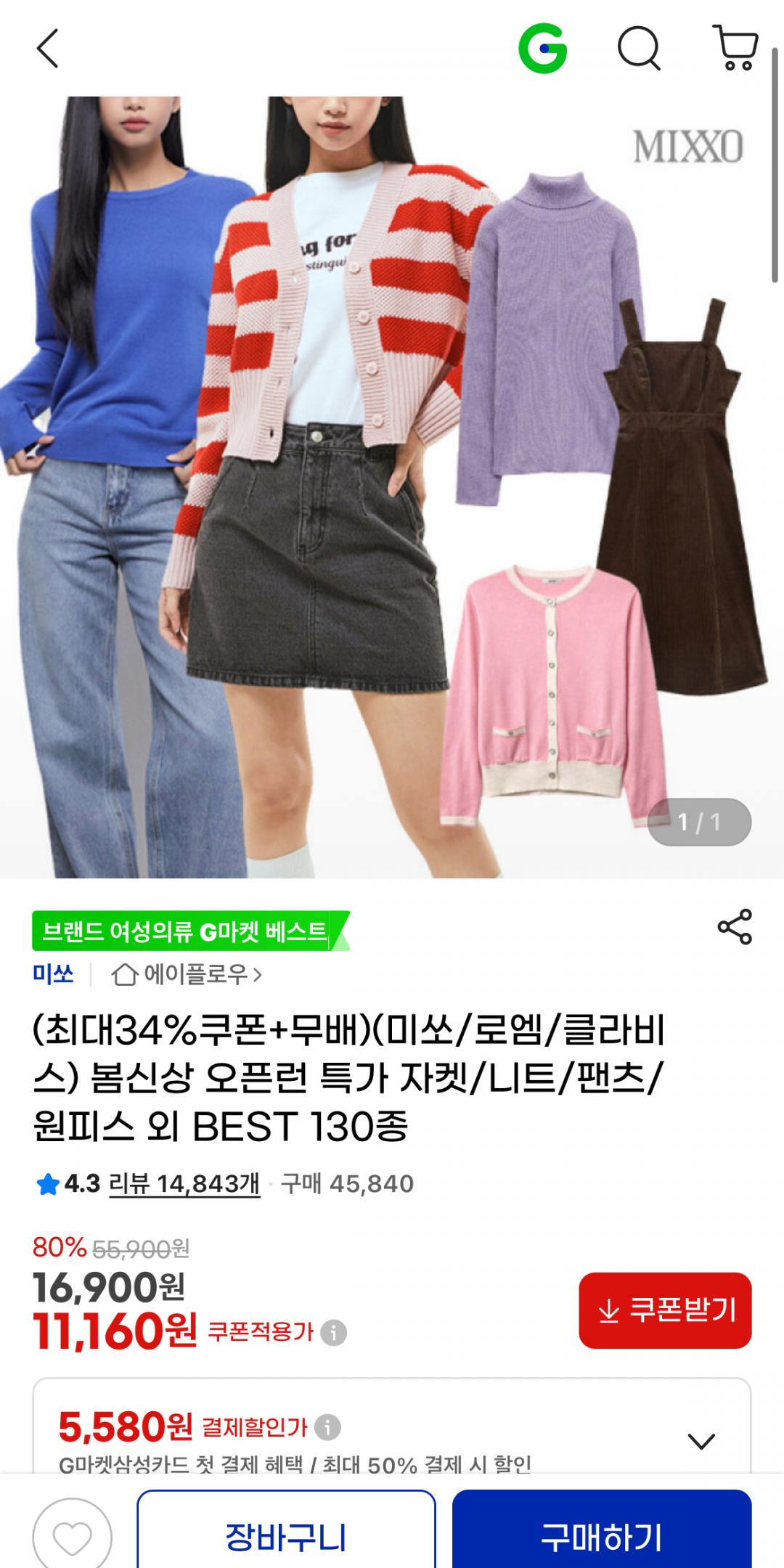Screen dimensions: 784x1568
Task: Open Gmarket home via the G logo
Action: point(542,49)
